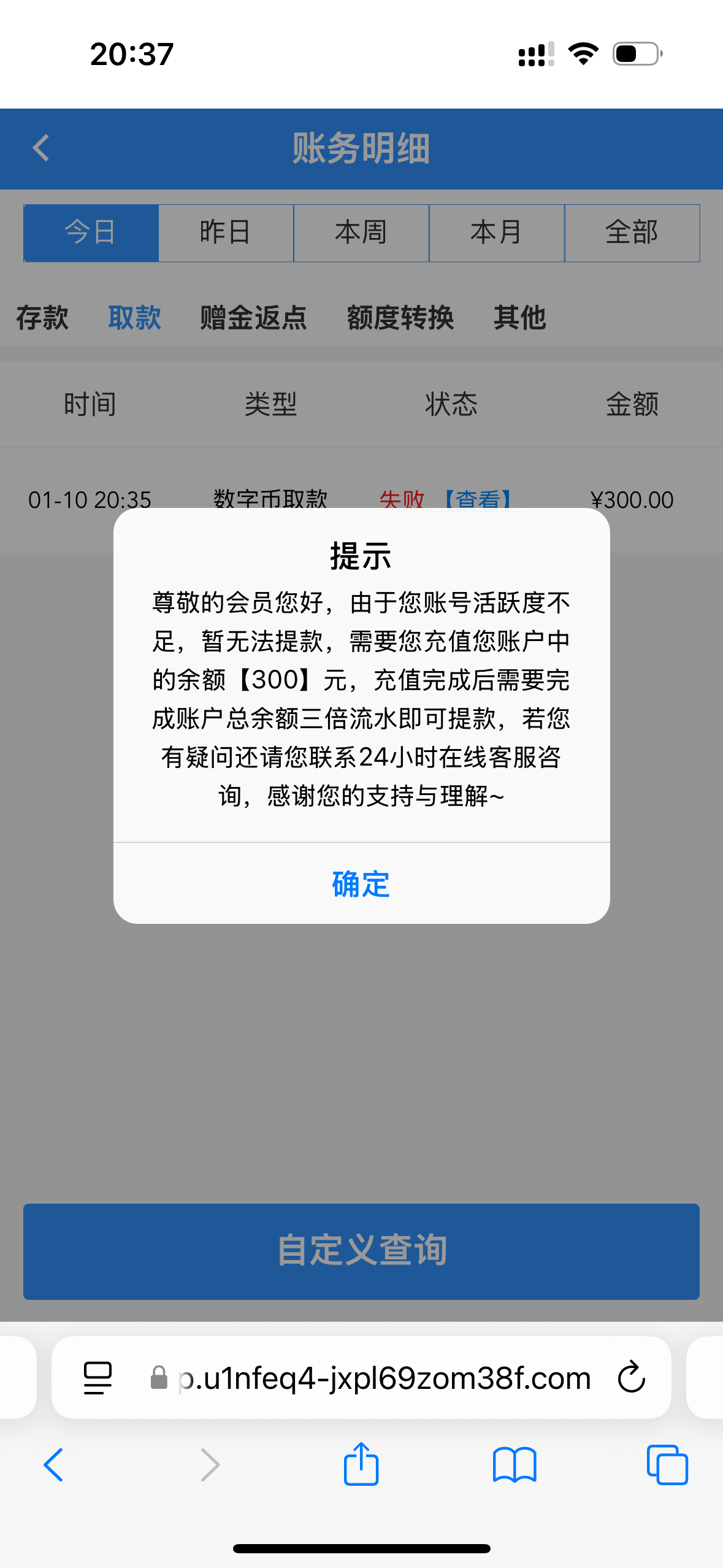Open the Safari tabs overview

tap(667, 1465)
